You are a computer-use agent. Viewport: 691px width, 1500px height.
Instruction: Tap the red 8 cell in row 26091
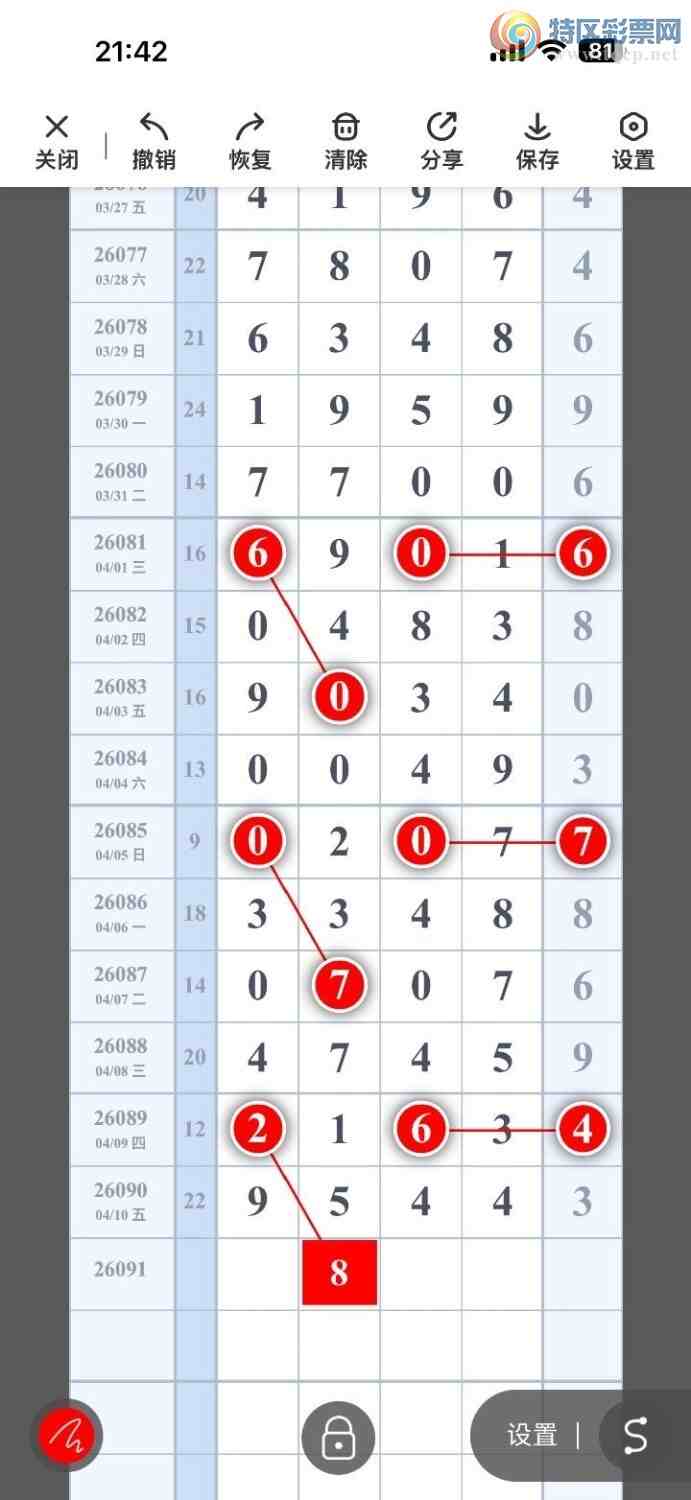pos(339,1272)
